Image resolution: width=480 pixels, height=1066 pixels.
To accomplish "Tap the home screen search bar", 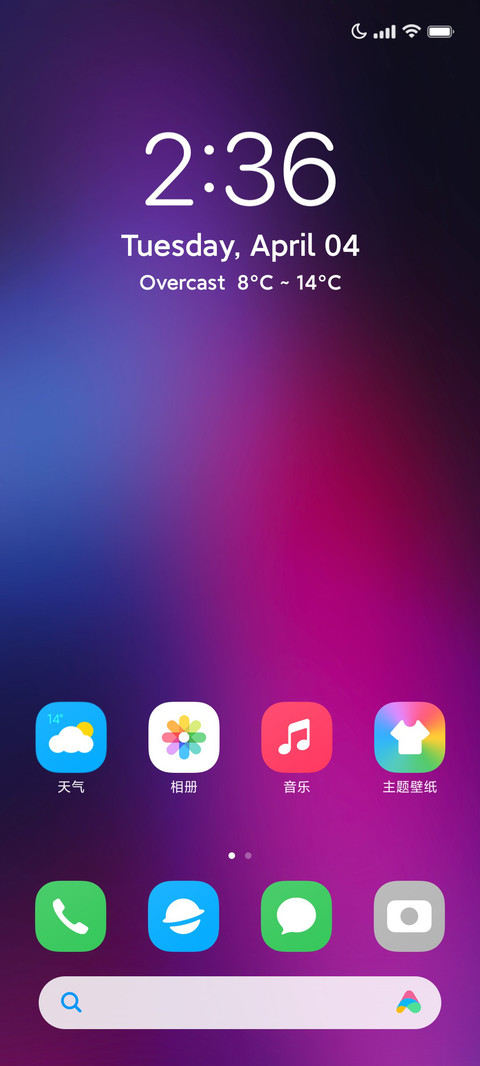I will tap(240, 1002).
